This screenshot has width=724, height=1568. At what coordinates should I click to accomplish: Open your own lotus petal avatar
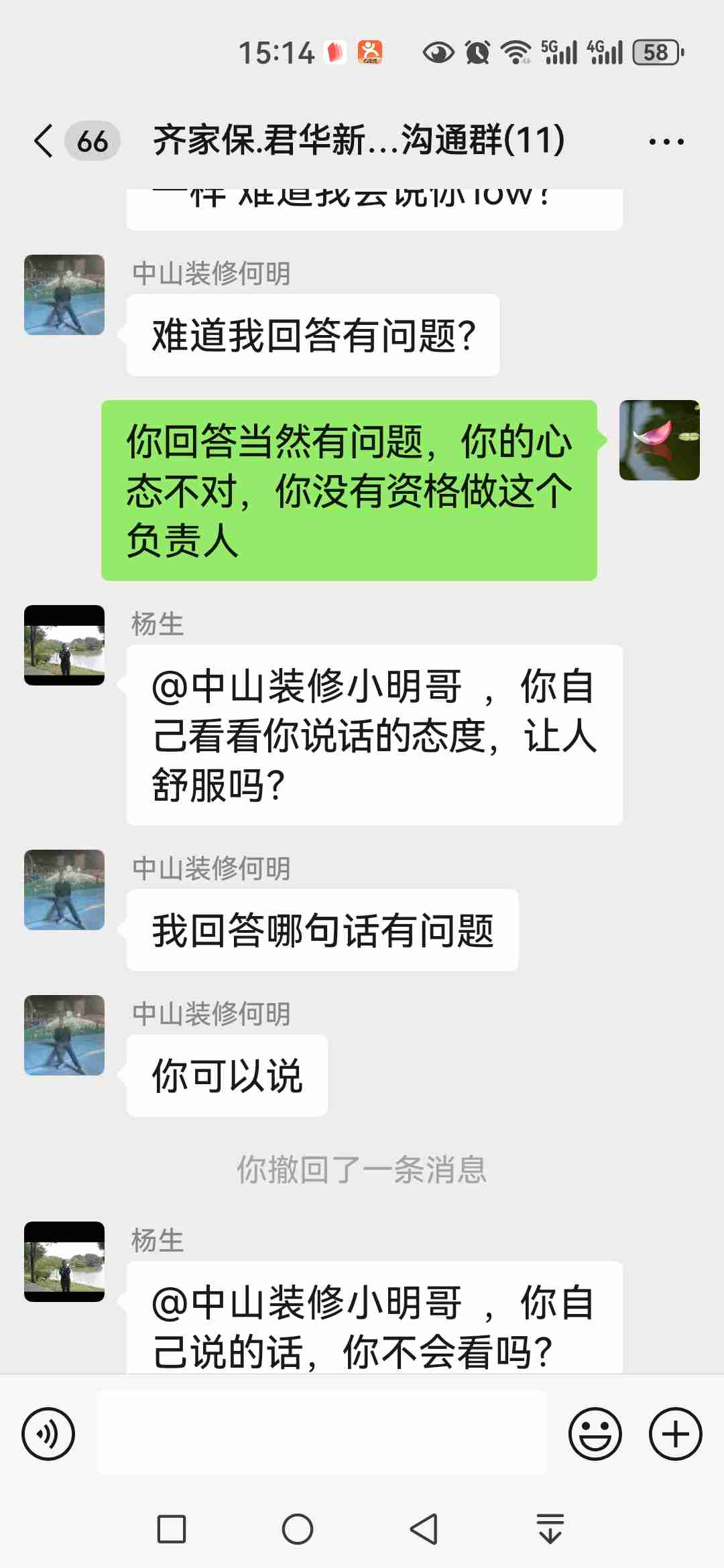(x=659, y=440)
